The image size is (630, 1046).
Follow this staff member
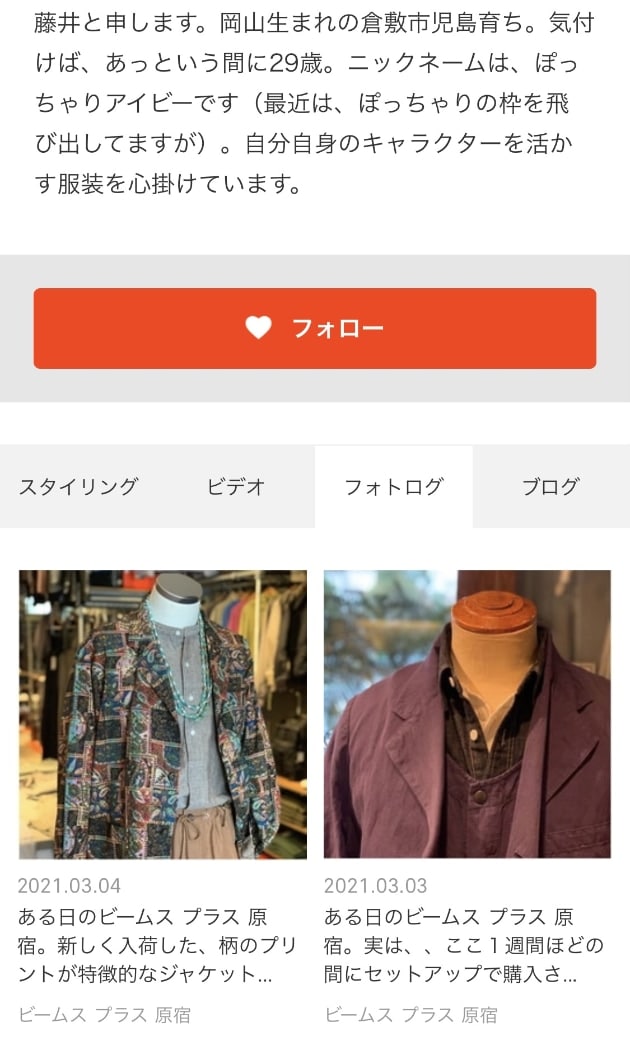tap(314, 328)
